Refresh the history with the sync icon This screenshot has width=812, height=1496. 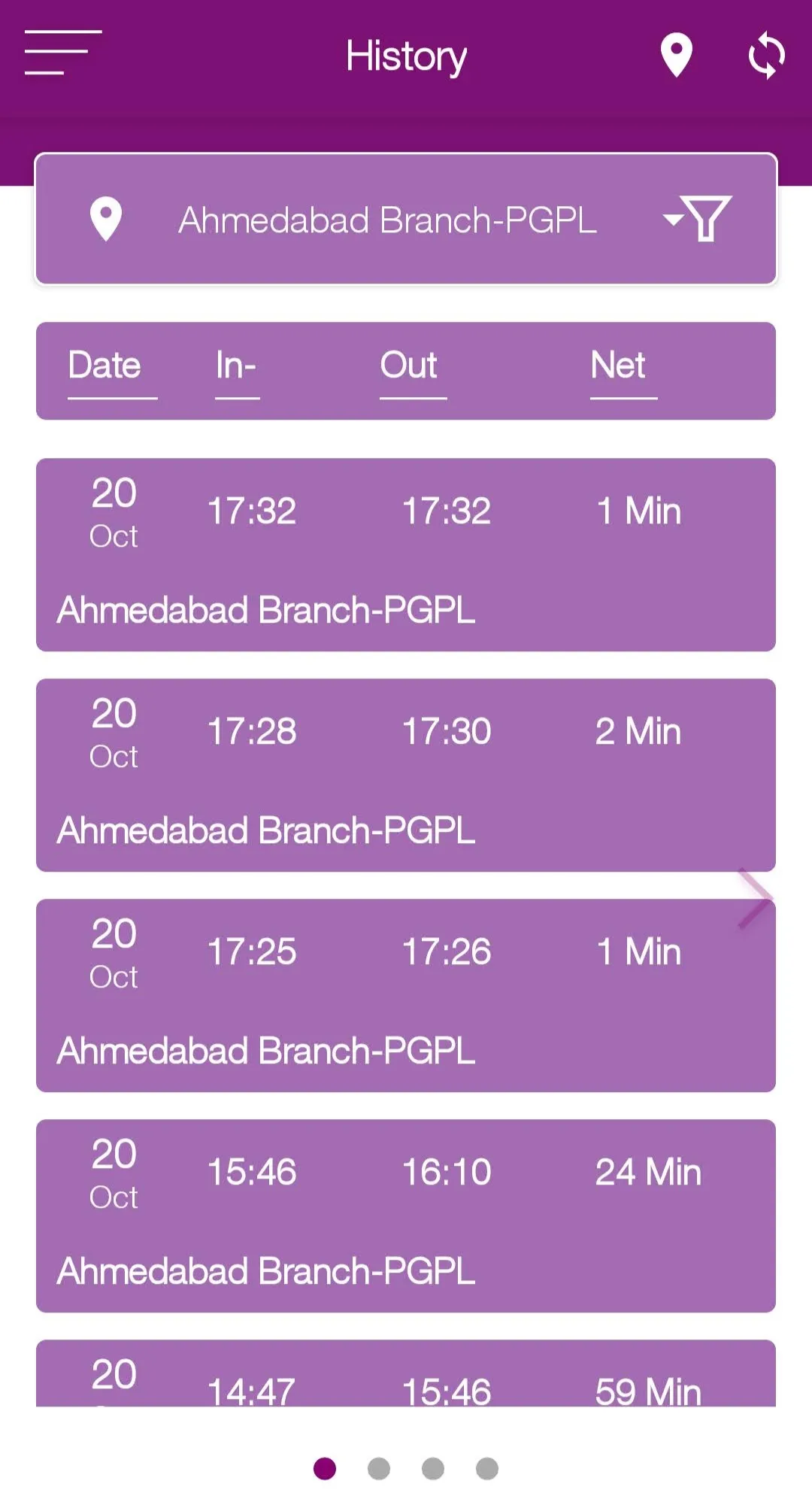point(766,55)
